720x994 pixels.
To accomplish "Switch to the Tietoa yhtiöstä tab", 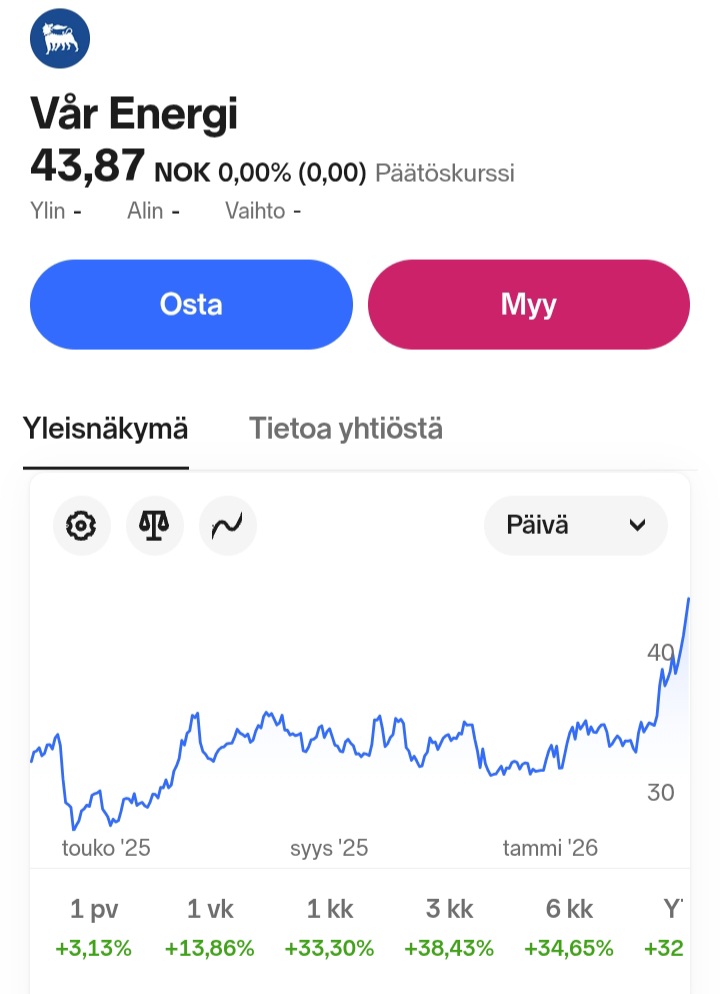I will click(345, 429).
